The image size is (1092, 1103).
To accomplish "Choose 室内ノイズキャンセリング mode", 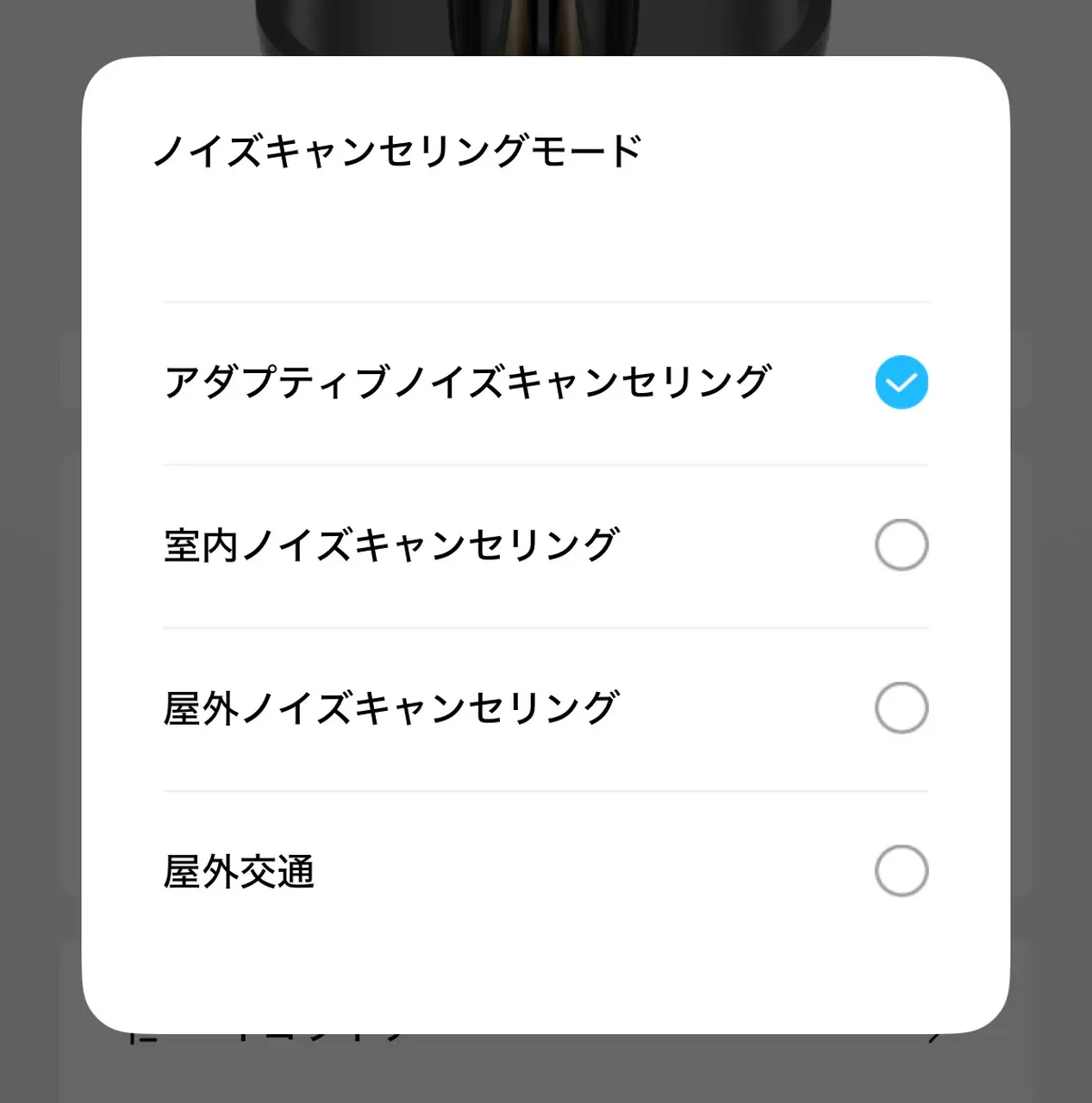I will click(x=901, y=545).
